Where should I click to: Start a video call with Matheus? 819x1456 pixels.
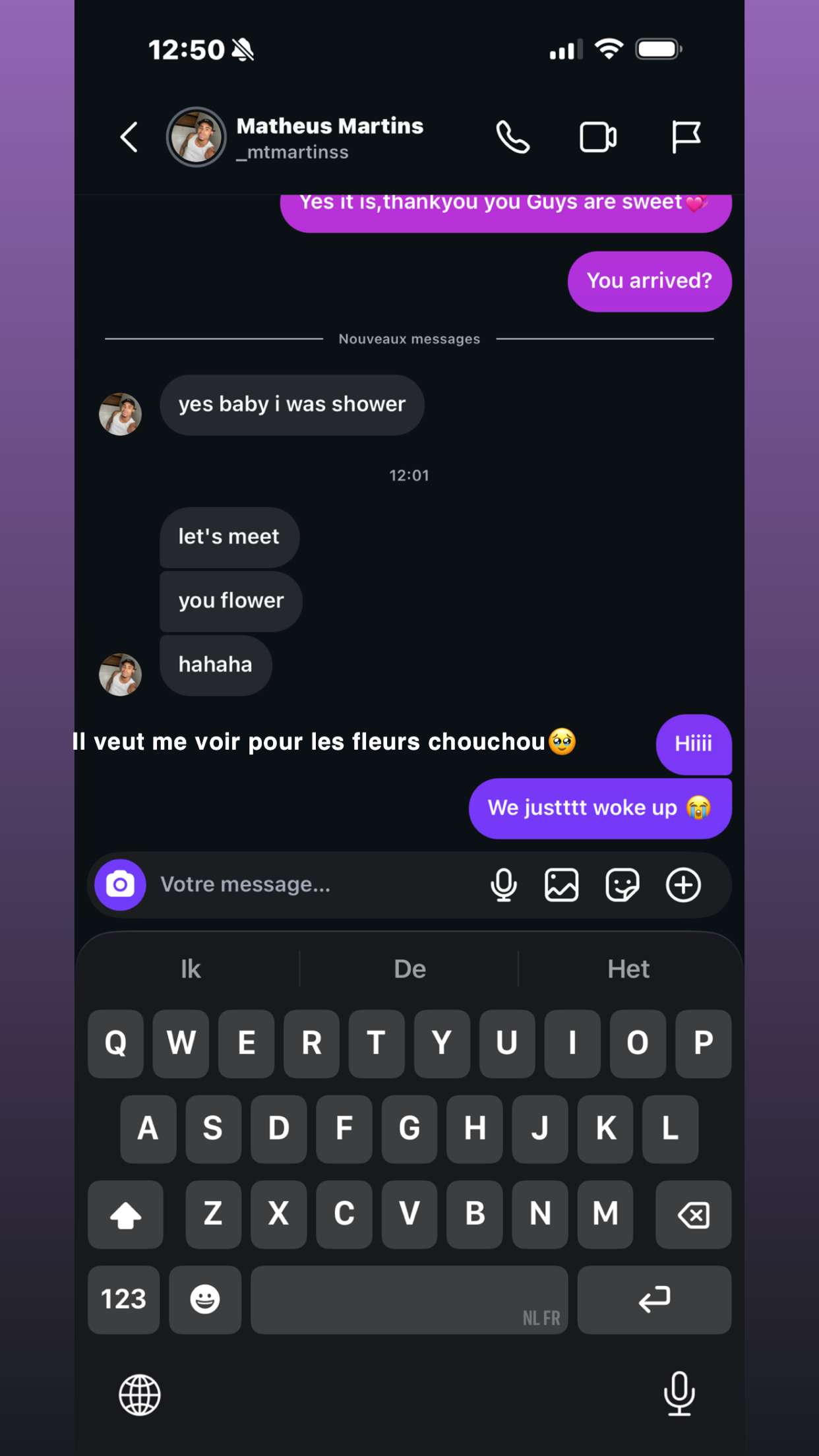[598, 137]
